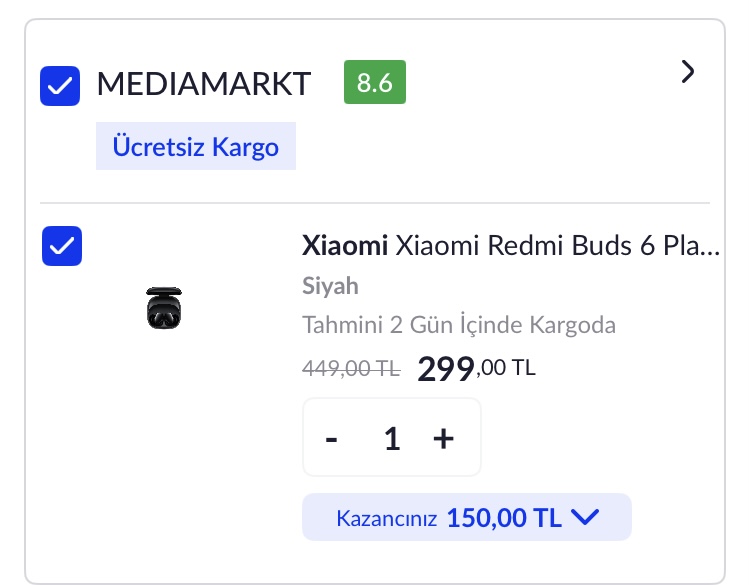
Task: Increase quantity with the plus button
Action: point(443,438)
